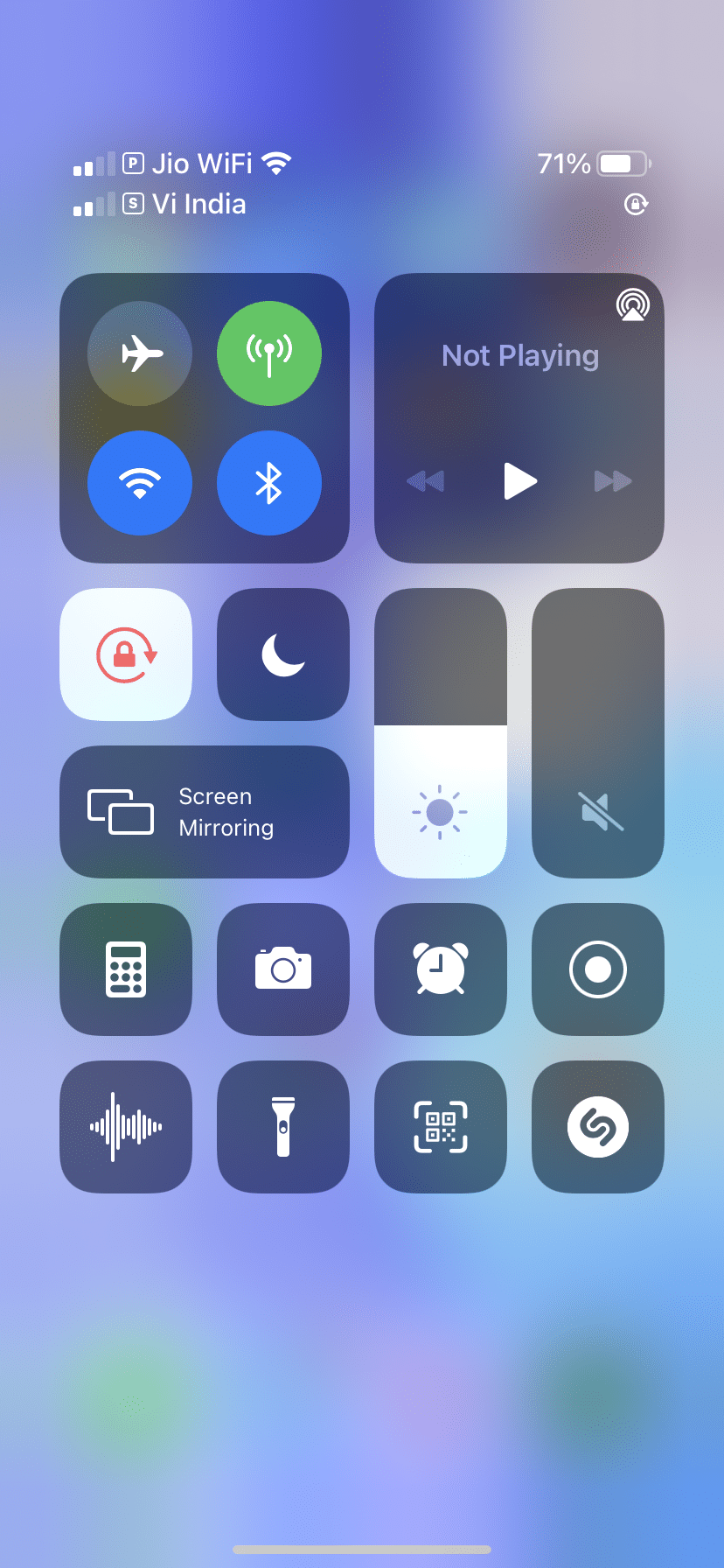Open the Camera from Control Center
The height and width of the screenshot is (1568, 724).
tap(282, 969)
